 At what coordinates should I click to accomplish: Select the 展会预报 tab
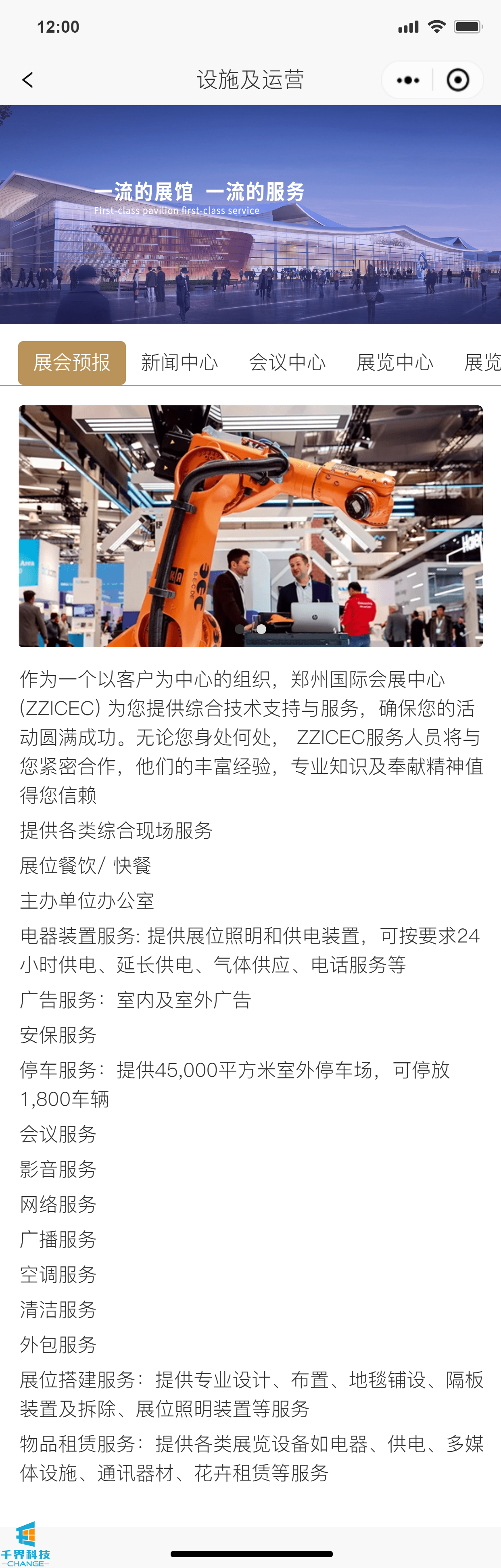point(72,363)
